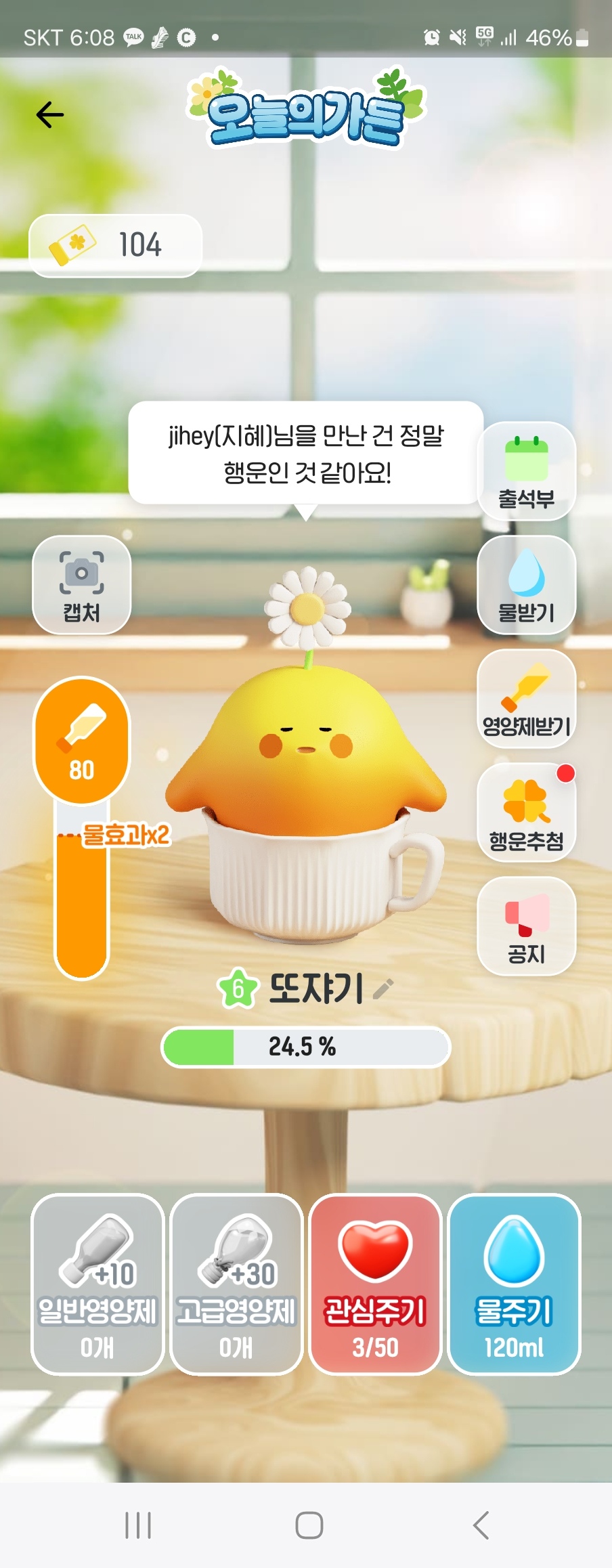This screenshot has width=612, height=1568.
Task: View the 공지 notices
Action: [527, 927]
